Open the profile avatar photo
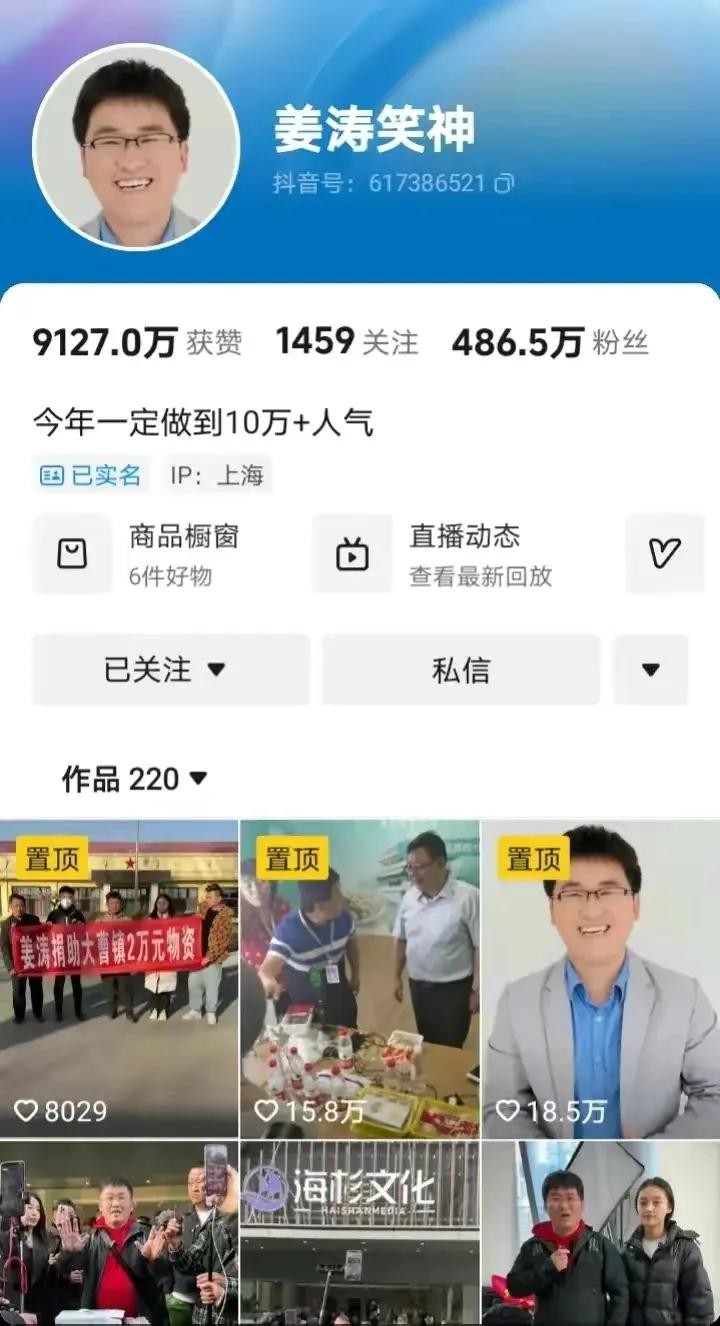 [x=136, y=147]
